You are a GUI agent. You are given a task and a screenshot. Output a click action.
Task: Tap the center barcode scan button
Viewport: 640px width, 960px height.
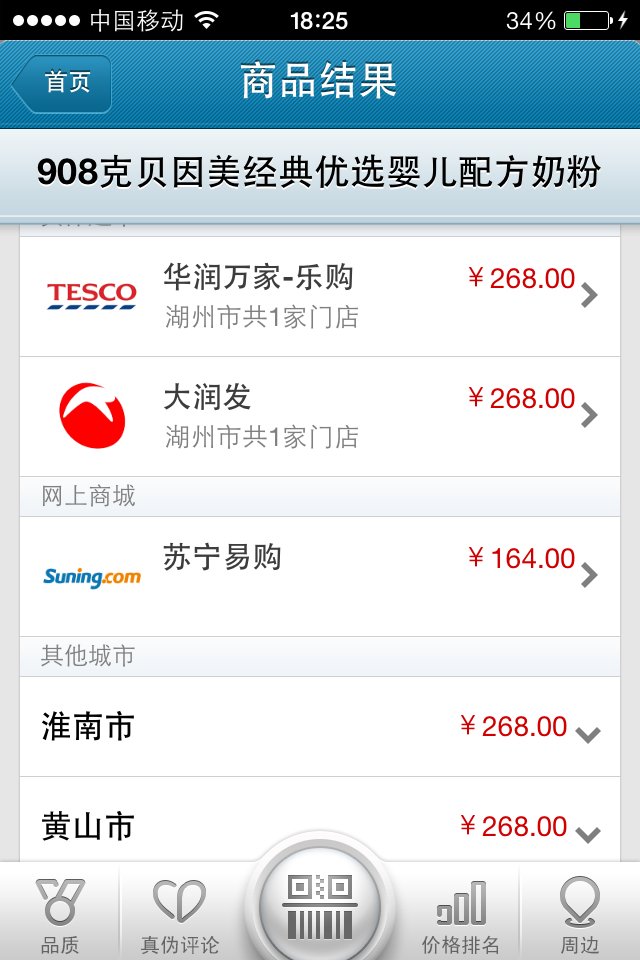(319, 905)
